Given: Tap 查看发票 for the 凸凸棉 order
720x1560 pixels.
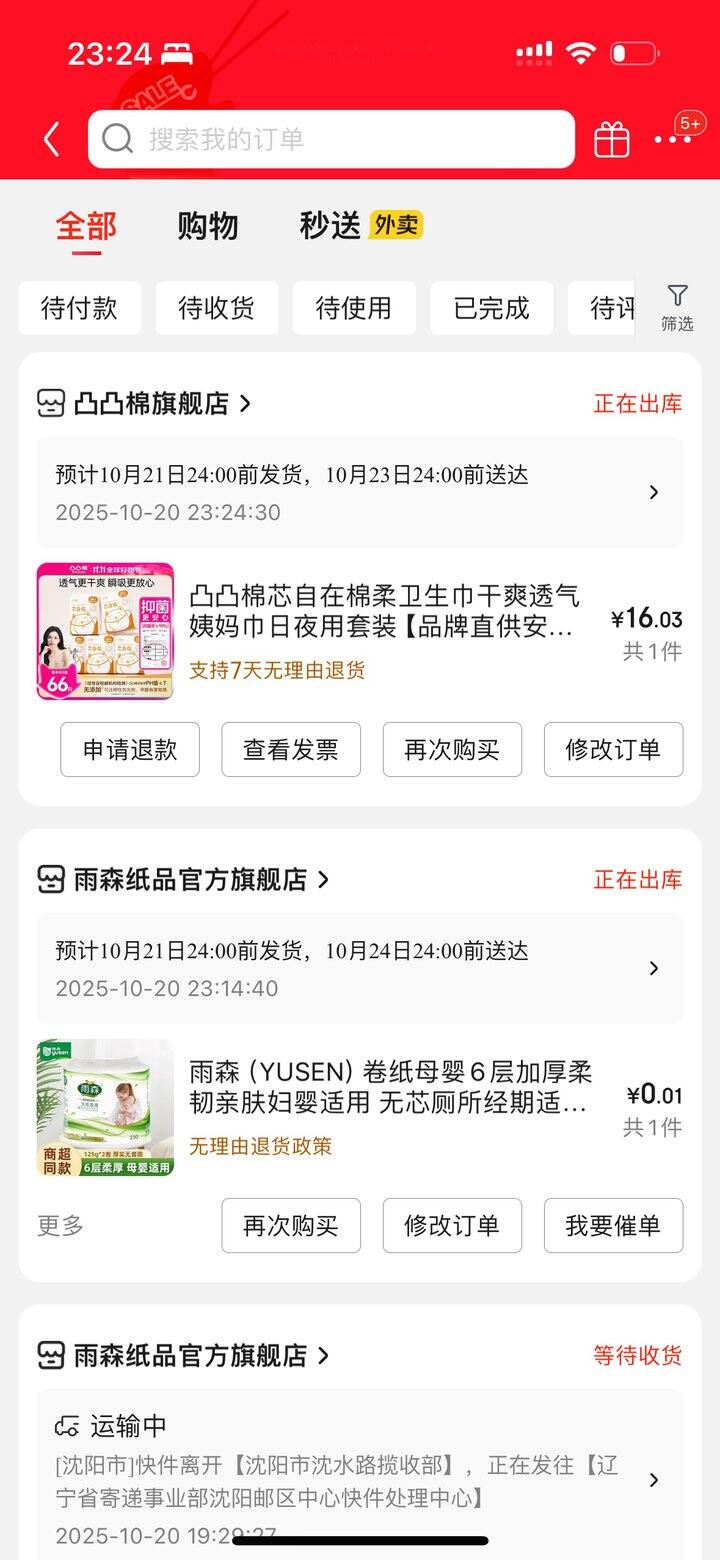Looking at the screenshot, I should (291, 750).
